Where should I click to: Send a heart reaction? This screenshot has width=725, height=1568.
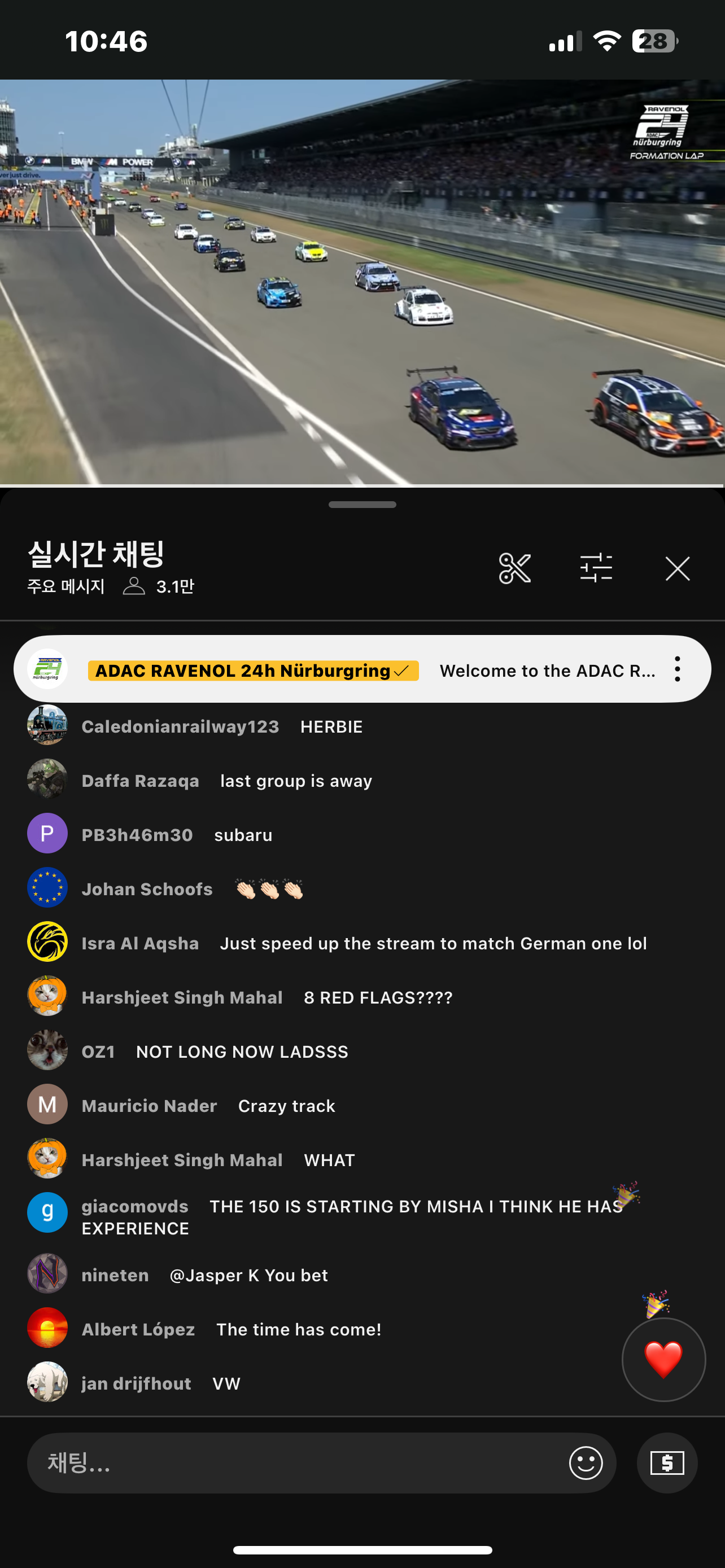(x=663, y=1359)
